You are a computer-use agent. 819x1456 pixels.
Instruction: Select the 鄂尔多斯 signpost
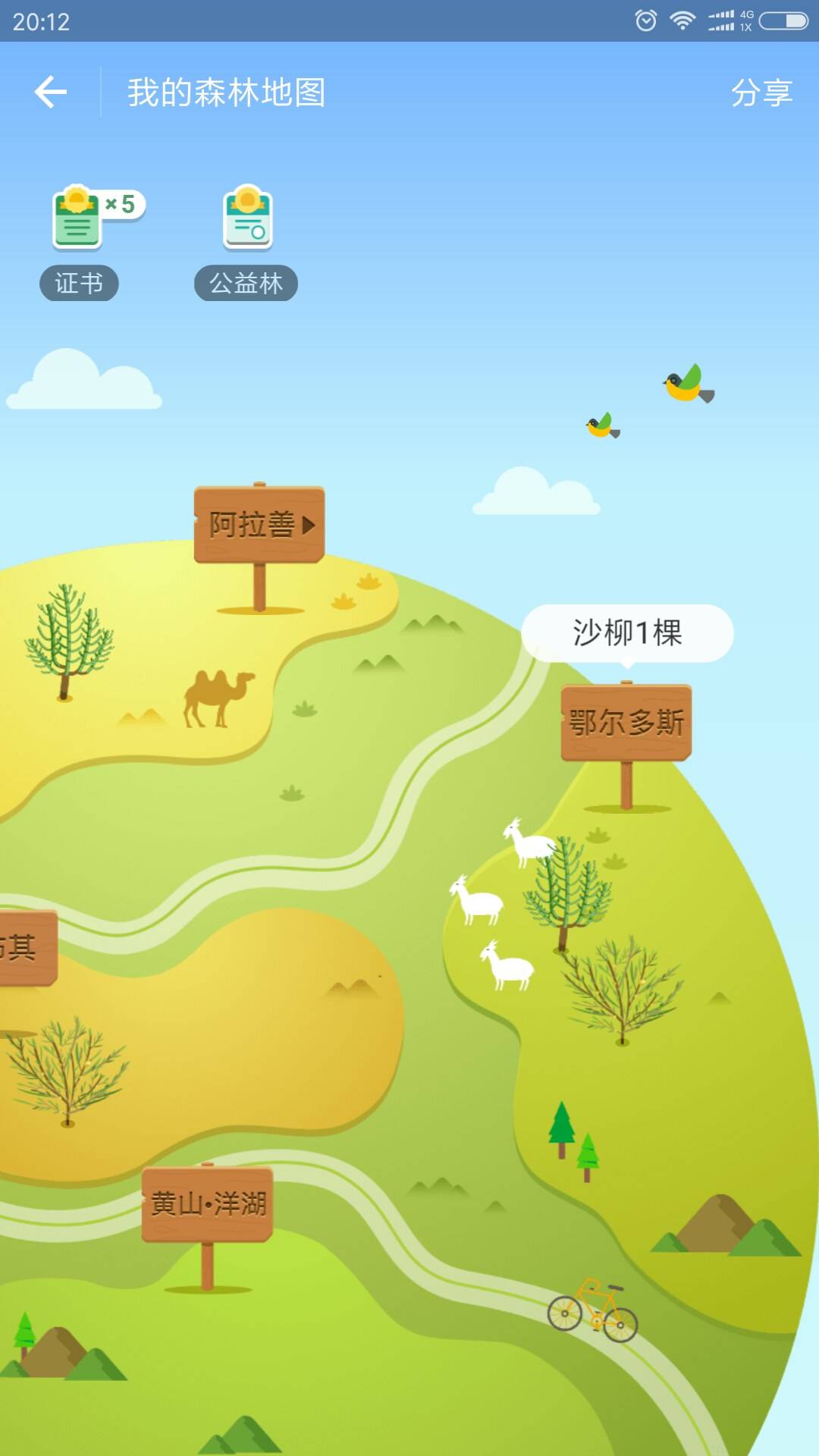[x=626, y=723]
